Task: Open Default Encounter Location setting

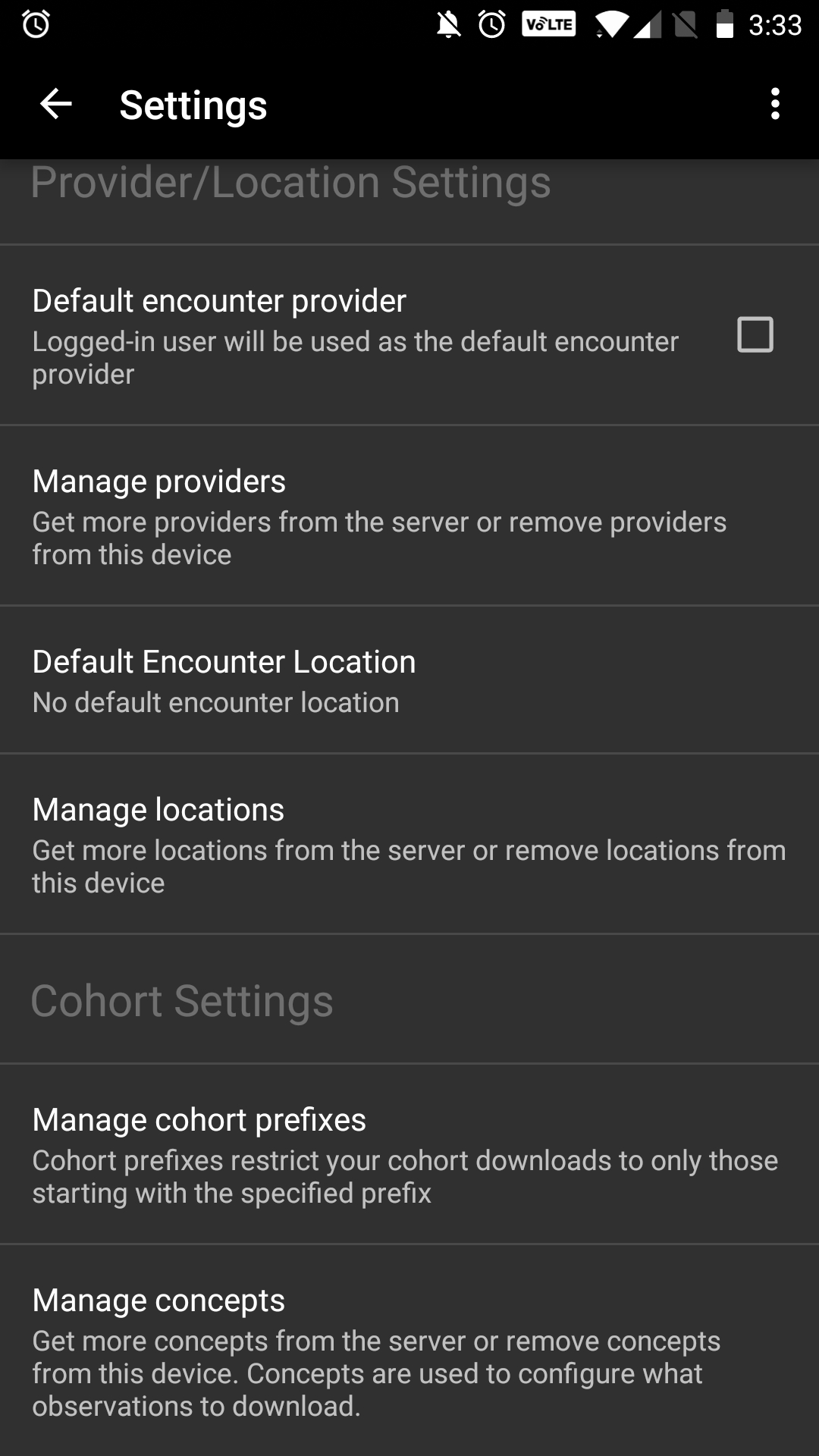Action: 409,680
